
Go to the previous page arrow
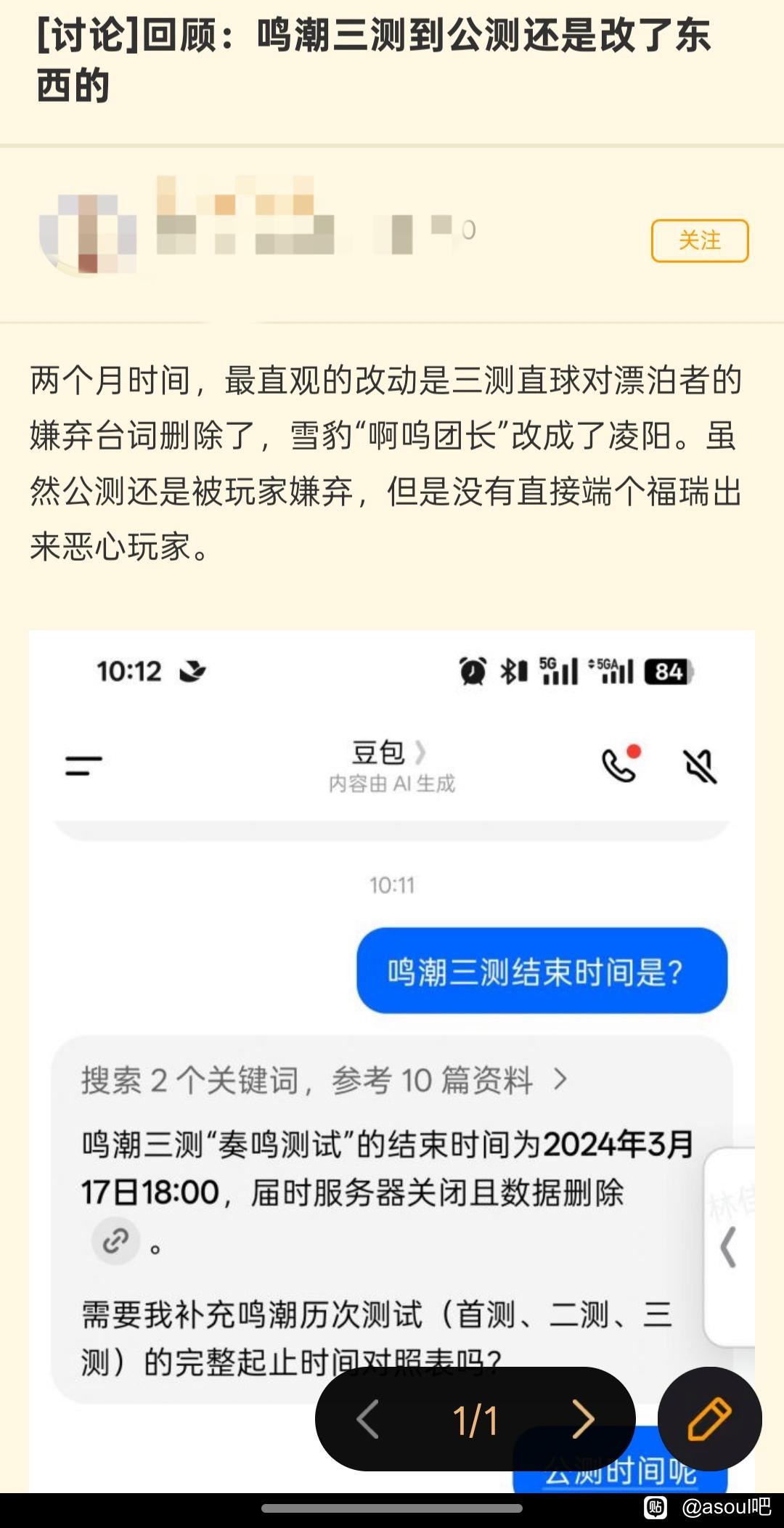click(x=368, y=1419)
